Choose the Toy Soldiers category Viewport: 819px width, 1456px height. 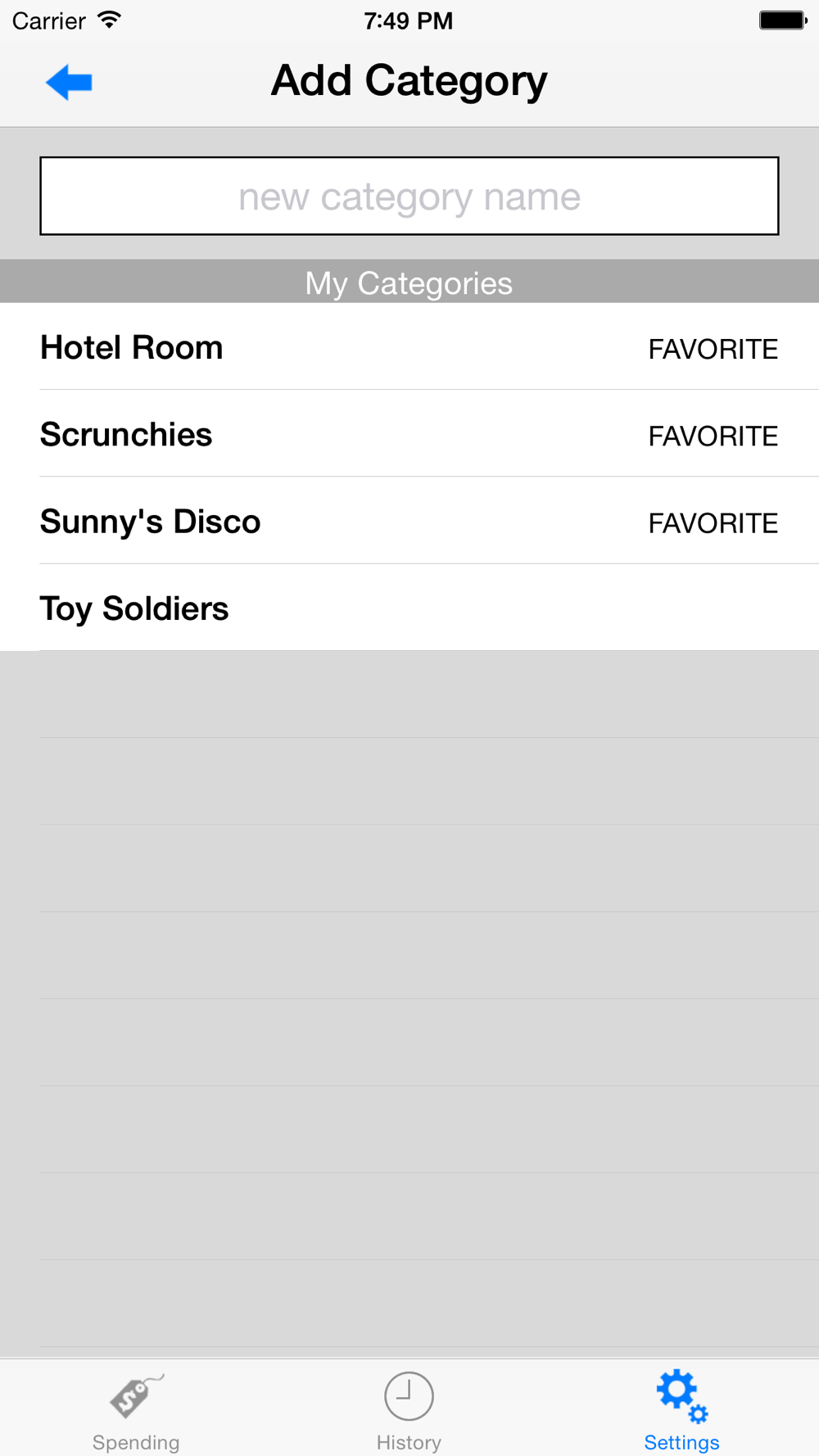pyautogui.click(x=409, y=607)
